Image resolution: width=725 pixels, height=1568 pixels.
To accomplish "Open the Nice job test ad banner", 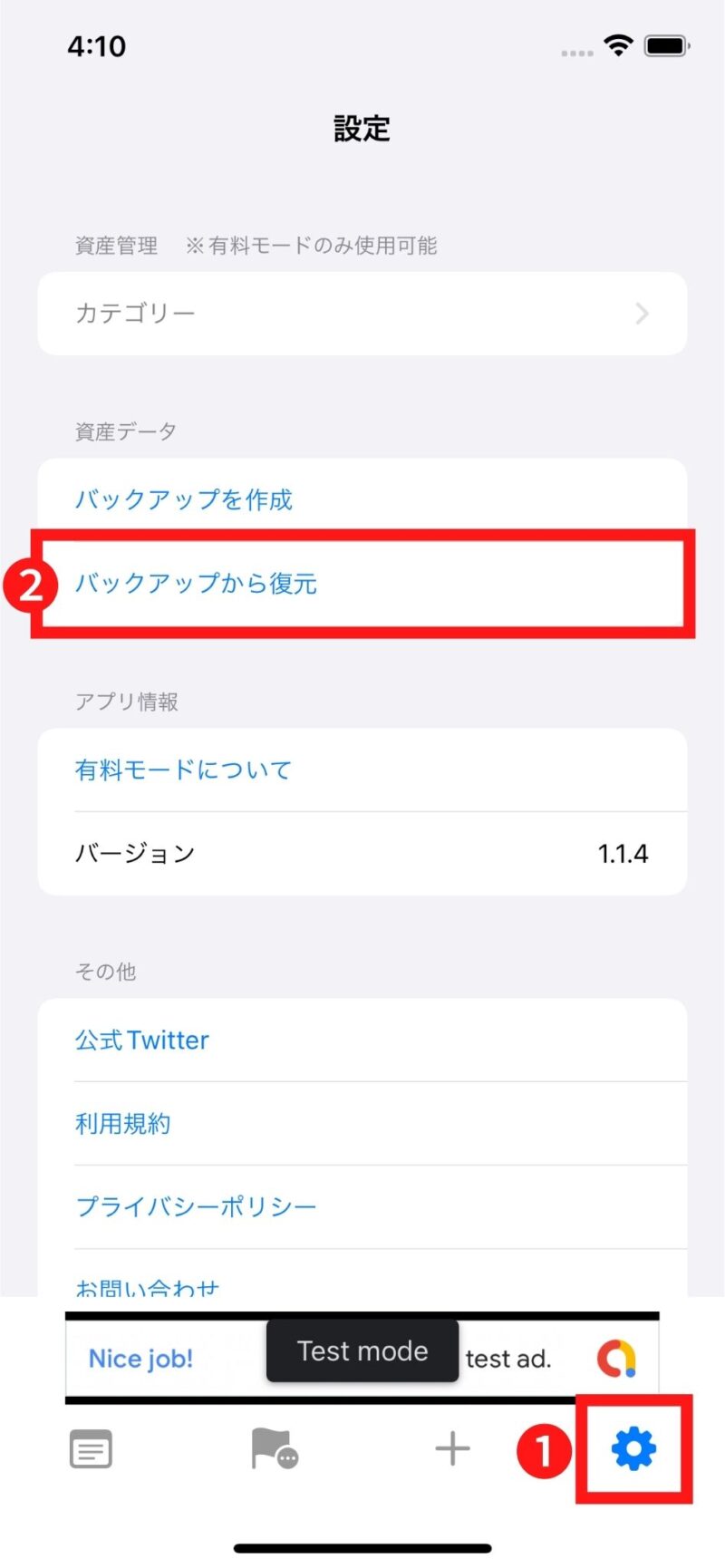I will (x=362, y=1358).
